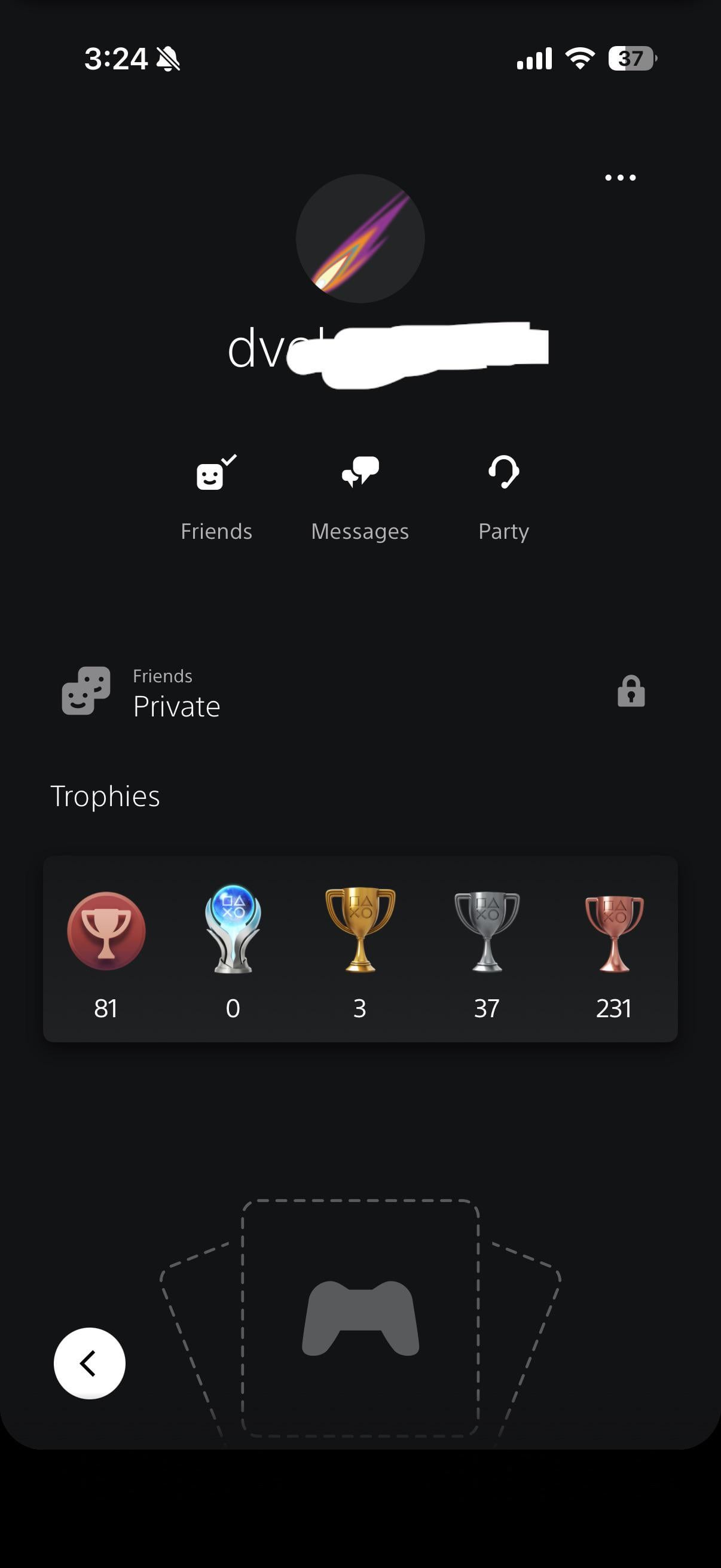The width and height of the screenshot is (721, 1568).
Task: Open the trophies summary card
Action: pyautogui.click(x=359, y=948)
